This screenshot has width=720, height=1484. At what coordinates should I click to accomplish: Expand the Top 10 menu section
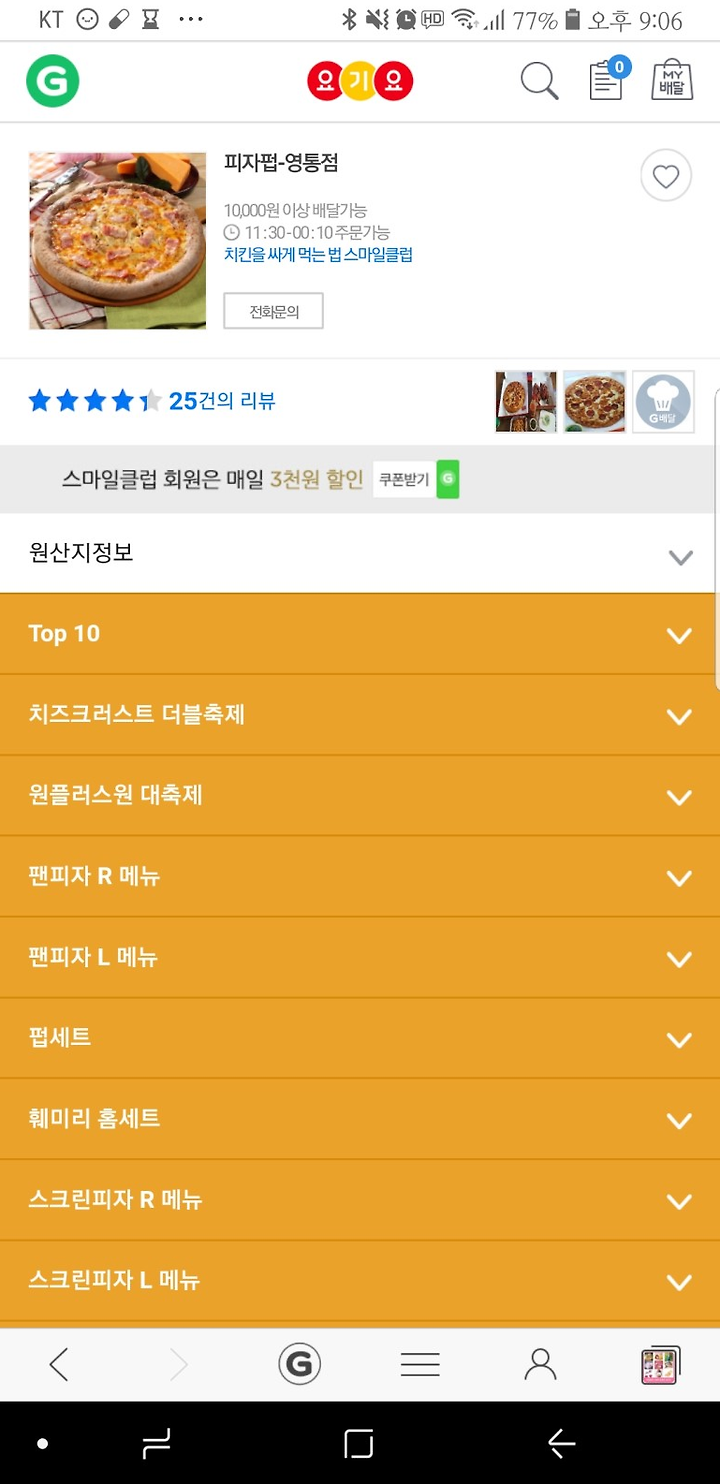[x=360, y=634]
